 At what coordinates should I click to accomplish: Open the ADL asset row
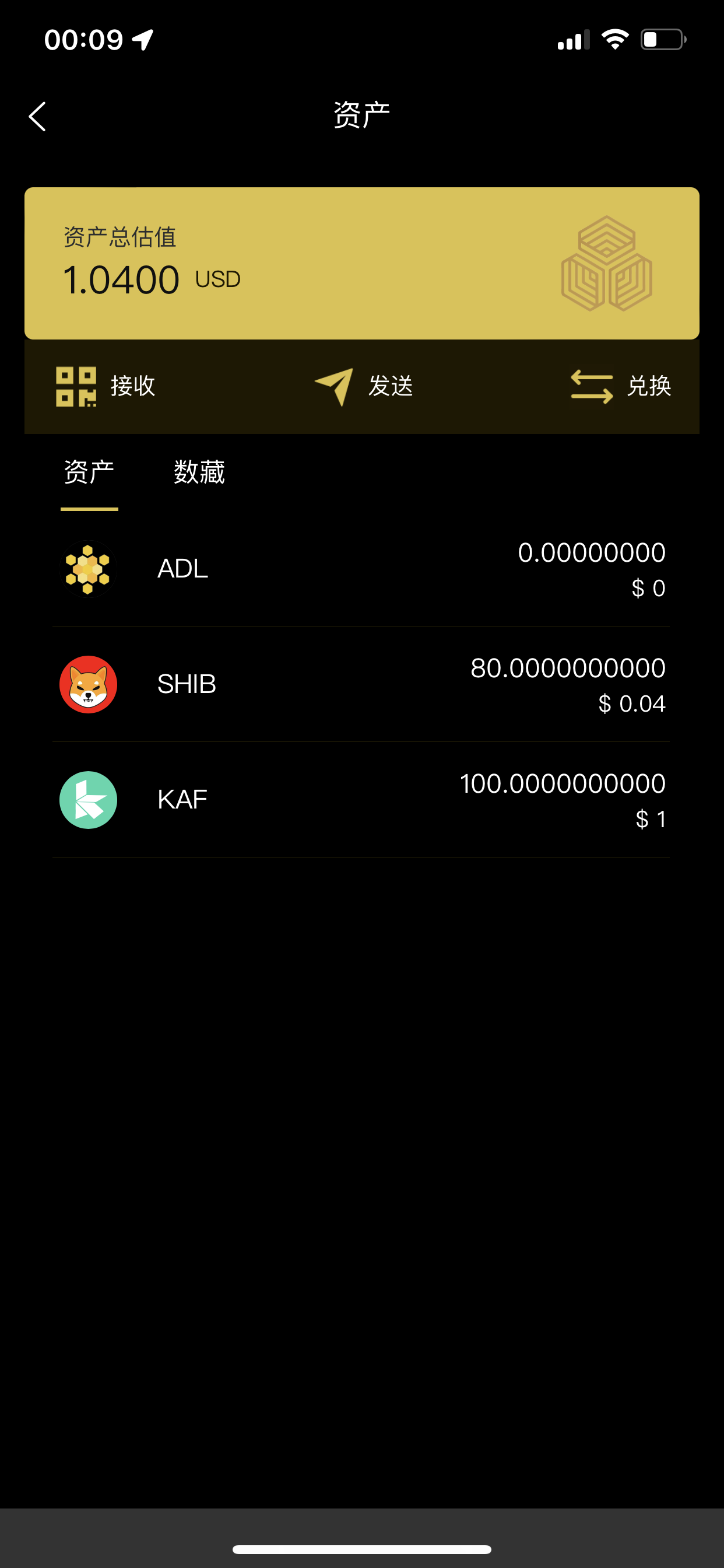coord(361,569)
